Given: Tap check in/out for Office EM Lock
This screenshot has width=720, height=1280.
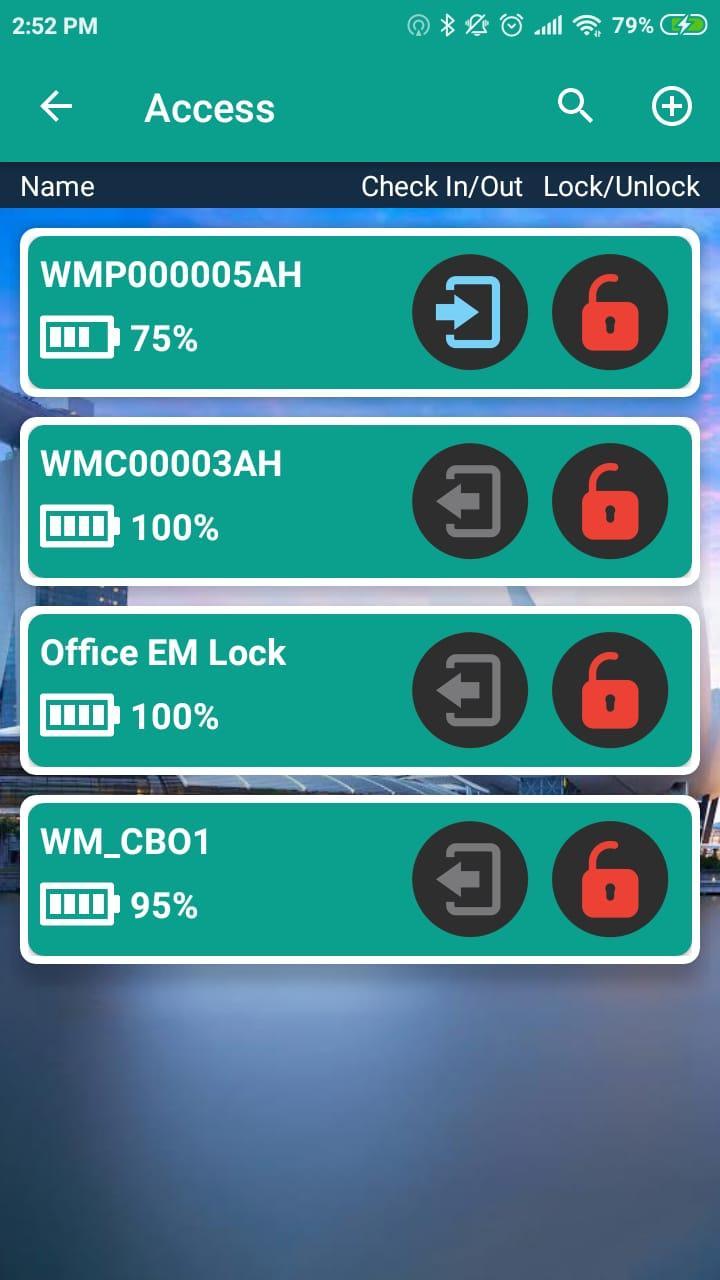Looking at the screenshot, I should (x=469, y=690).
